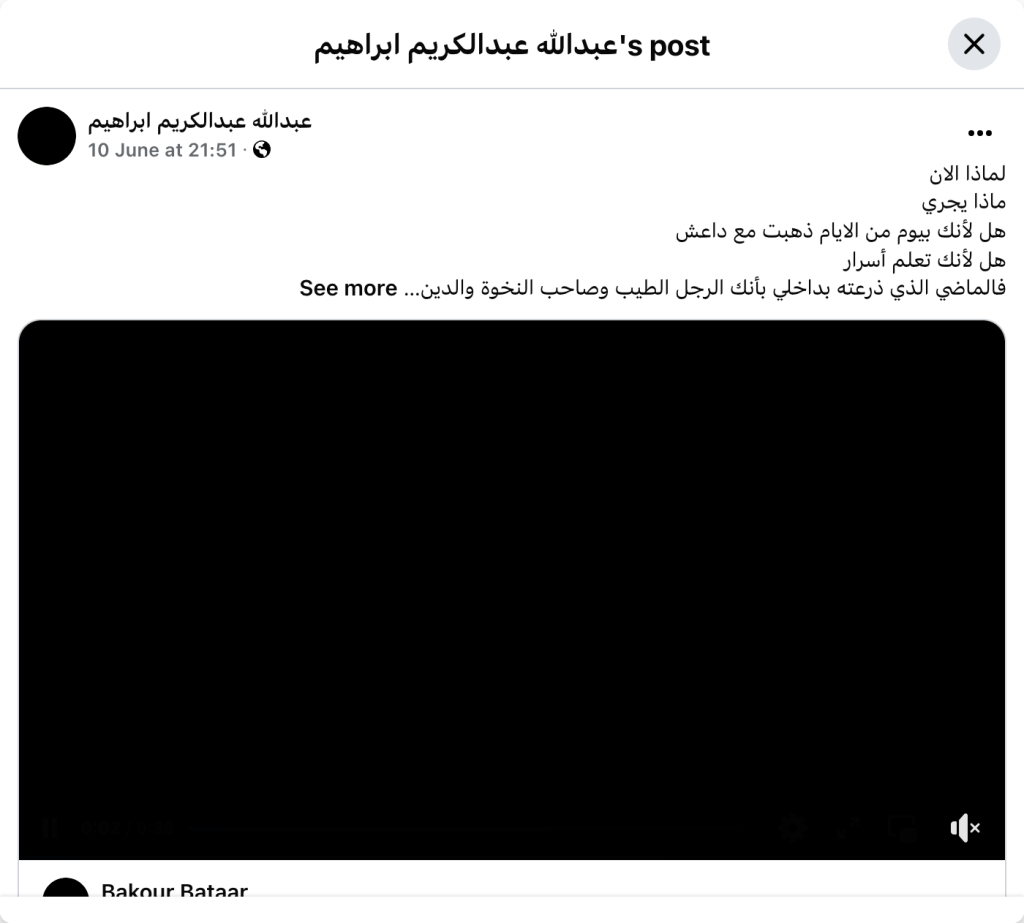Open the 10 June at 21:51 timestamp
The image size is (1024, 923).
pyautogui.click(x=162, y=150)
